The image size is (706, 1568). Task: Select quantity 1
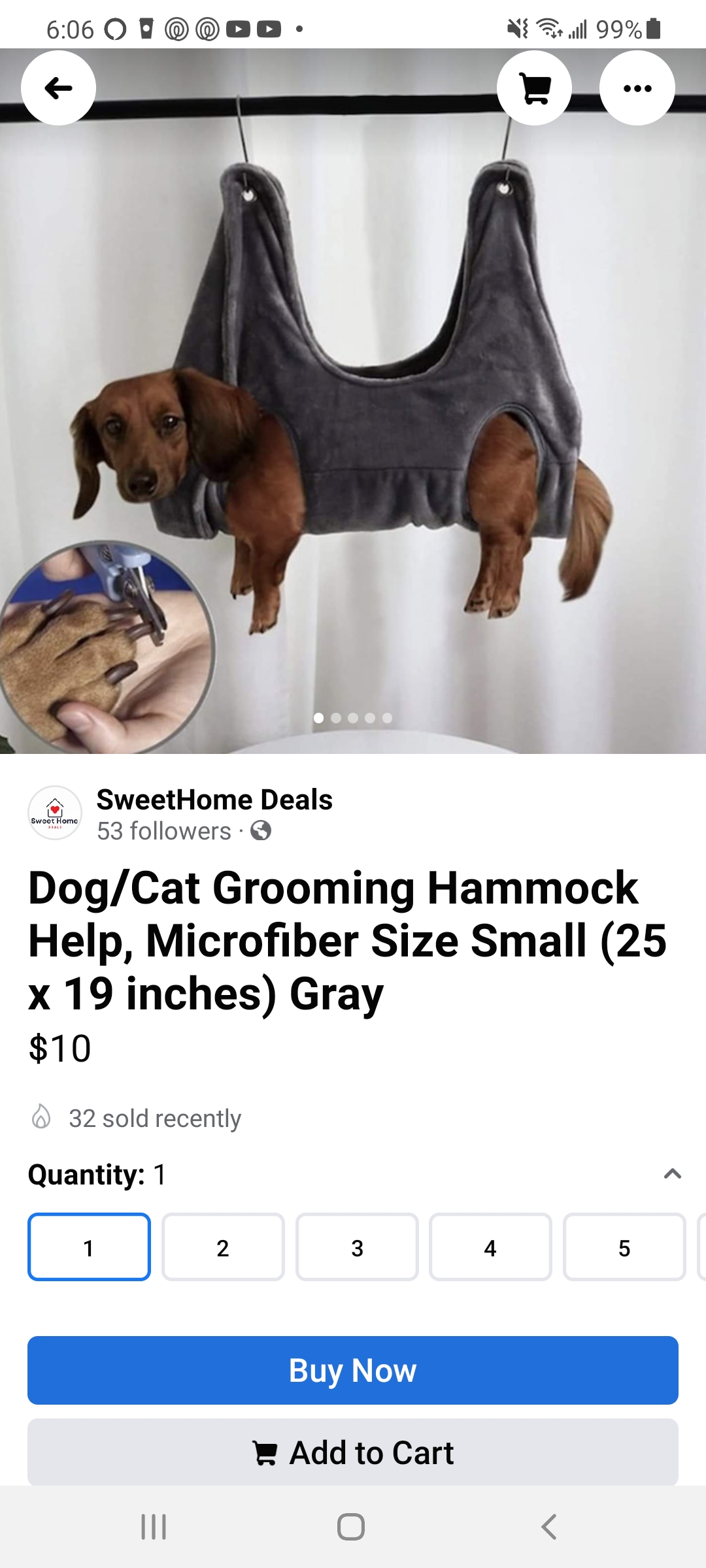(x=89, y=1247)
